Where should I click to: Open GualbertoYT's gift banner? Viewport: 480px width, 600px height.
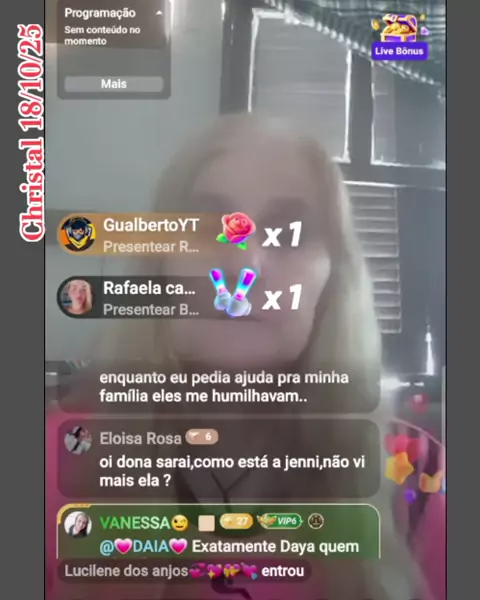click(x=180, y=234)
